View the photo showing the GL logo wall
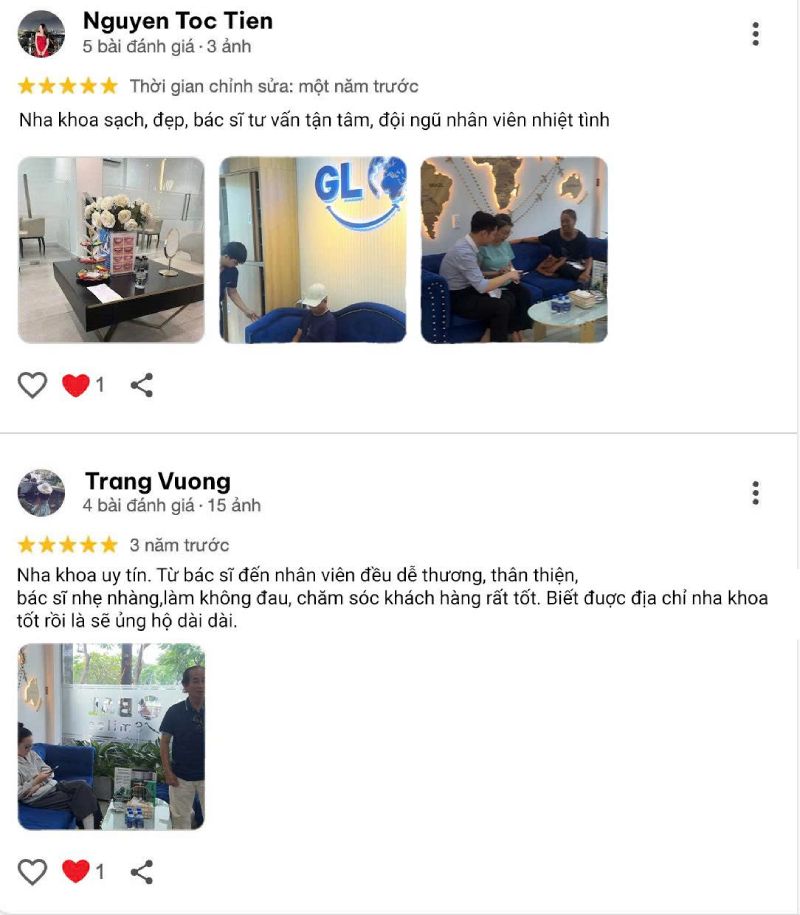This screenshot has height=915, width=800. pos(313,250)
